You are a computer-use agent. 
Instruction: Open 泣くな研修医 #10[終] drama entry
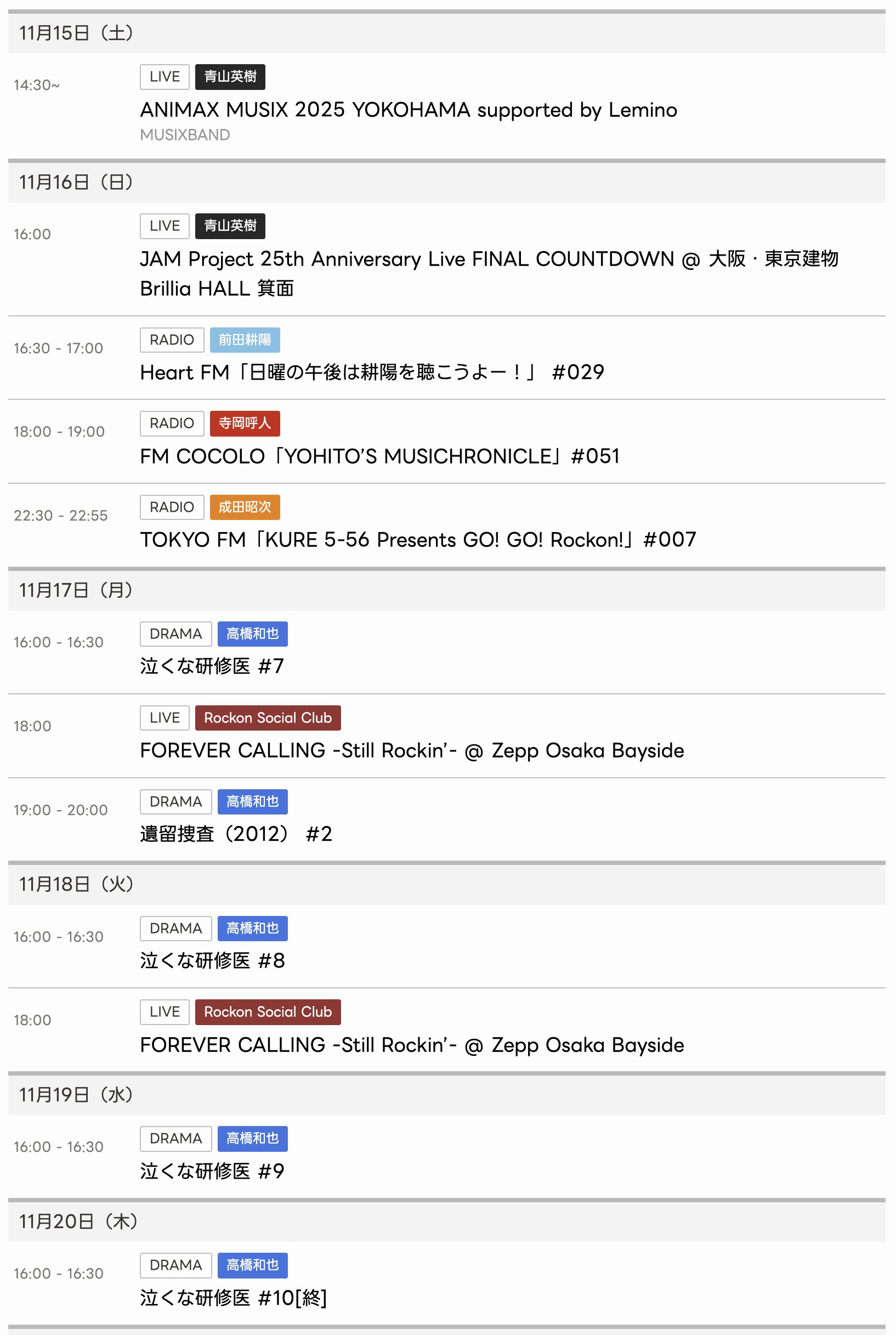point(233,1298)
